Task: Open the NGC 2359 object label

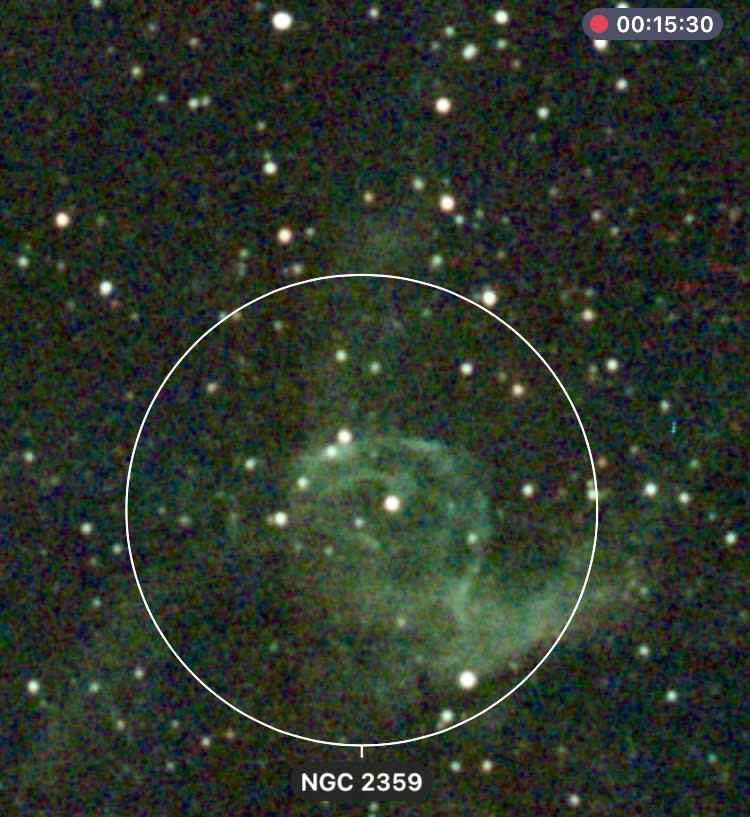Action: pyautogui.click(x=361, y=781)
